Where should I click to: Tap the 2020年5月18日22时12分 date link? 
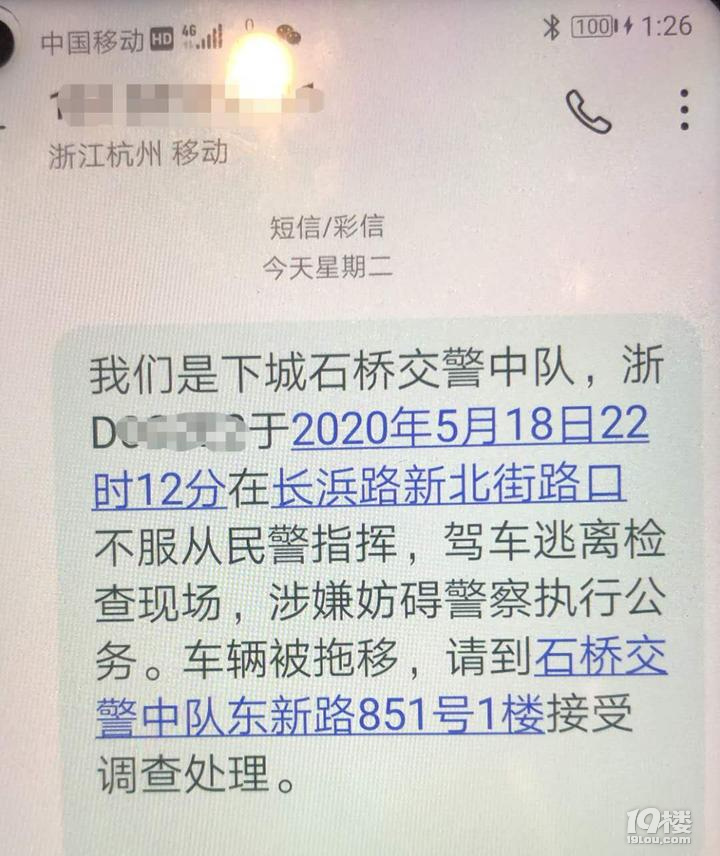(x=470, y=430)
